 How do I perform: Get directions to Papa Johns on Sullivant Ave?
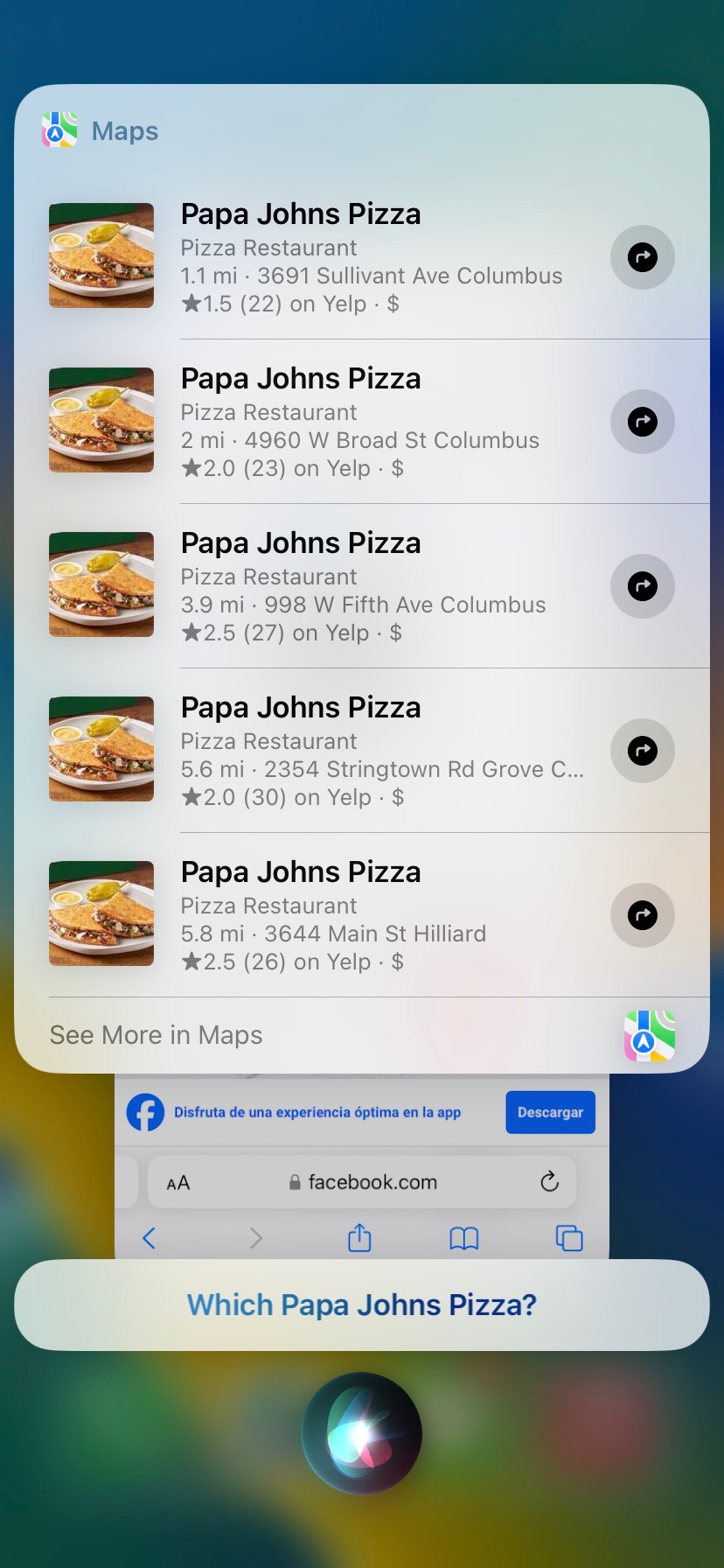coord(643,256)
